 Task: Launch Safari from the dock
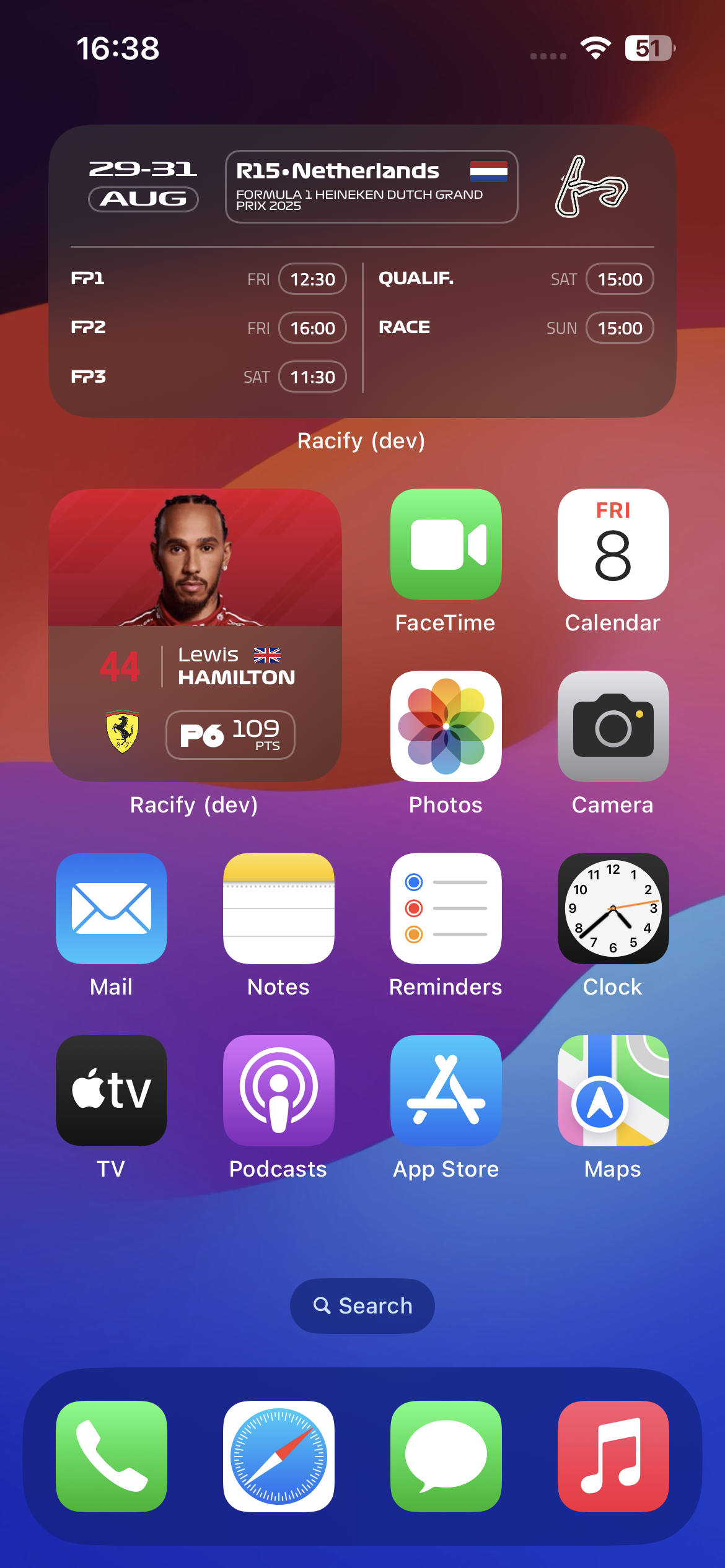(279, 1457)
